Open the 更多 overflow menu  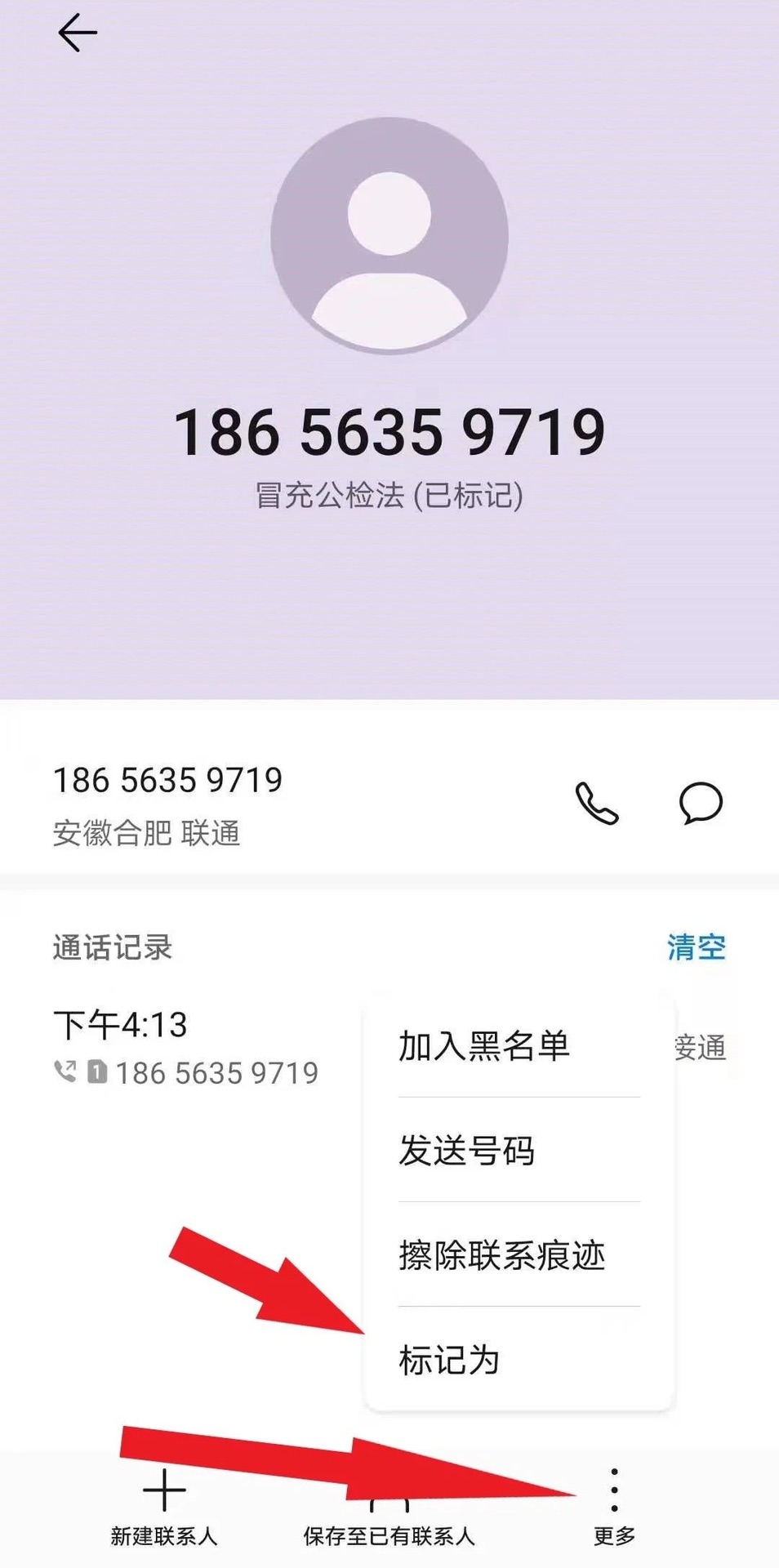tap(614, 1507)
